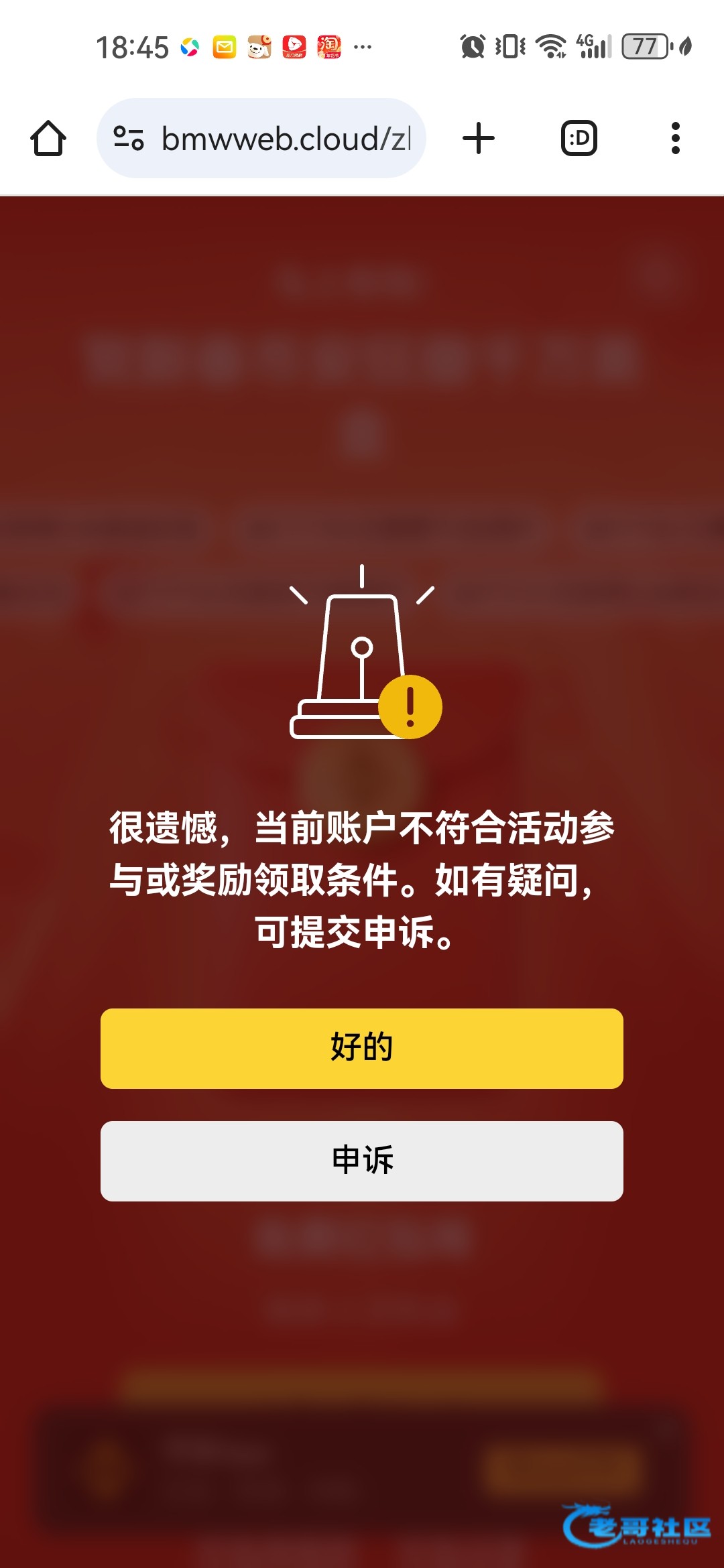
Task: Open the tab switcher
Action: coord(579,139)
